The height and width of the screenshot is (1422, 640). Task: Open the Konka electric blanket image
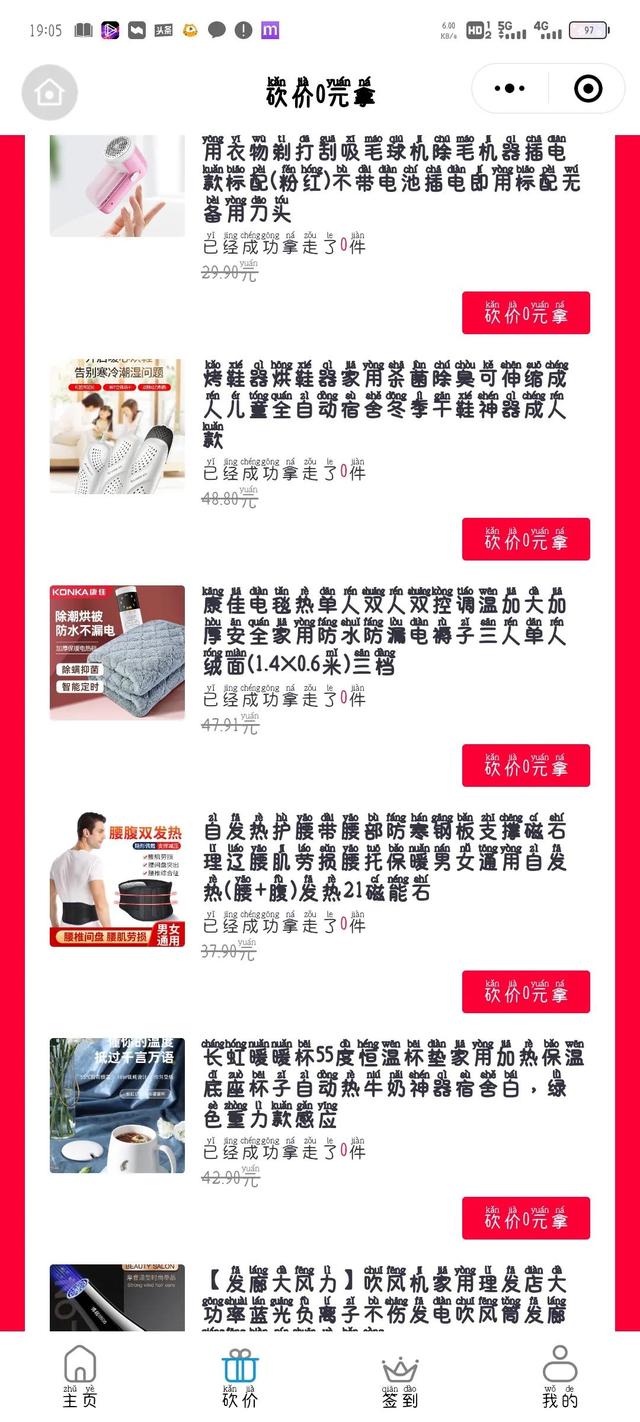pos(117,652)
